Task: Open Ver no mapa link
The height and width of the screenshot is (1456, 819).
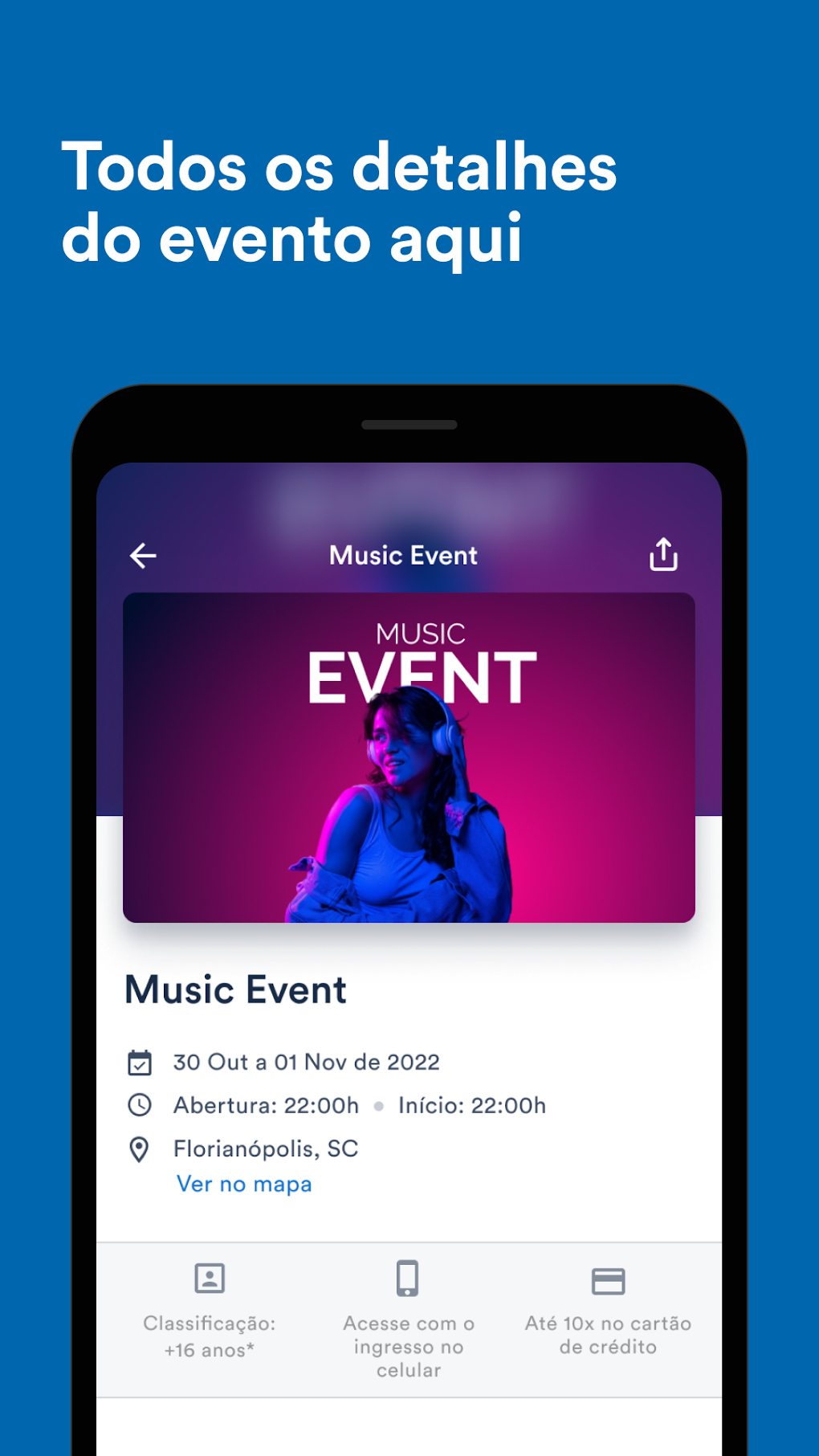Action: tap(244, 1183)
